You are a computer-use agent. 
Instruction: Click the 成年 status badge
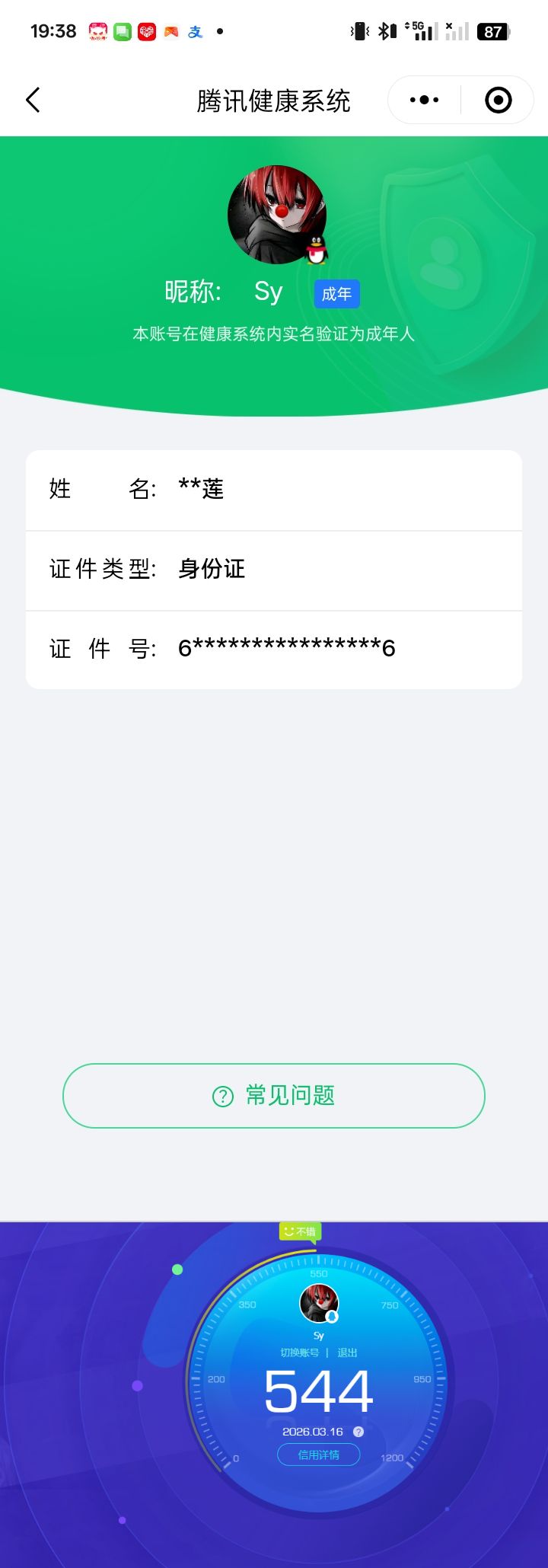click(336, 294)
